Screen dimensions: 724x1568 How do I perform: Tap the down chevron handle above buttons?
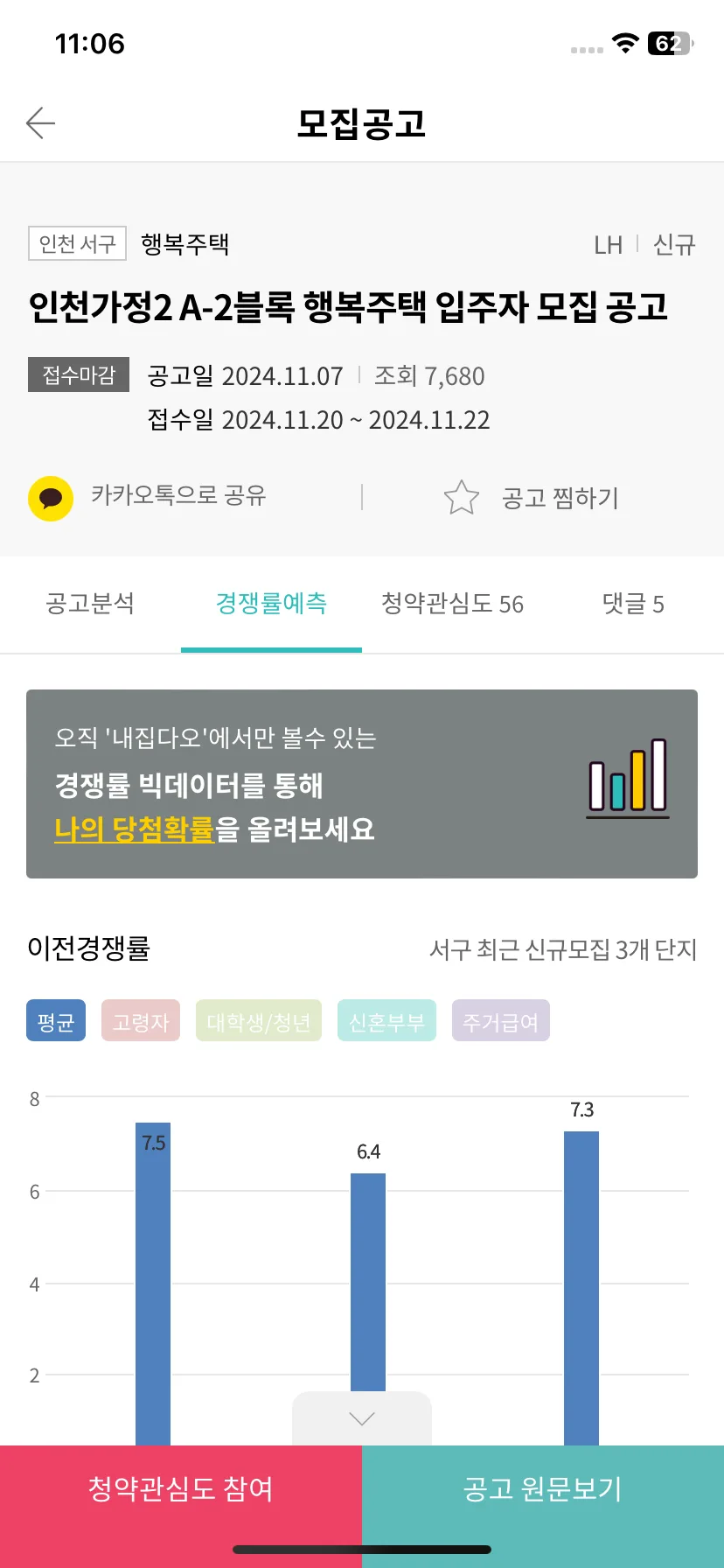coord(362,1418)
